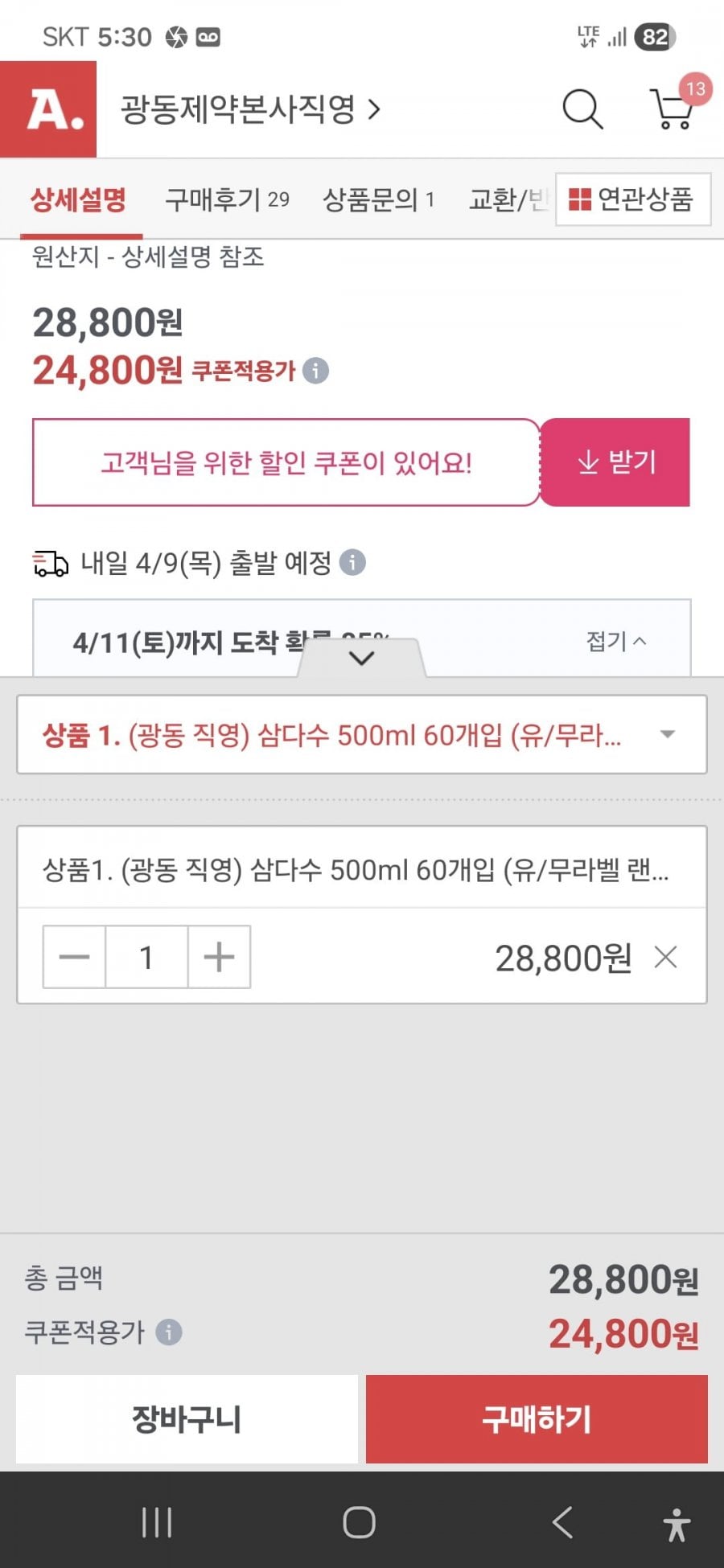724x1568 pixels.
Task: Switch to the 구매후기 tab
Action: coord(227,199)
